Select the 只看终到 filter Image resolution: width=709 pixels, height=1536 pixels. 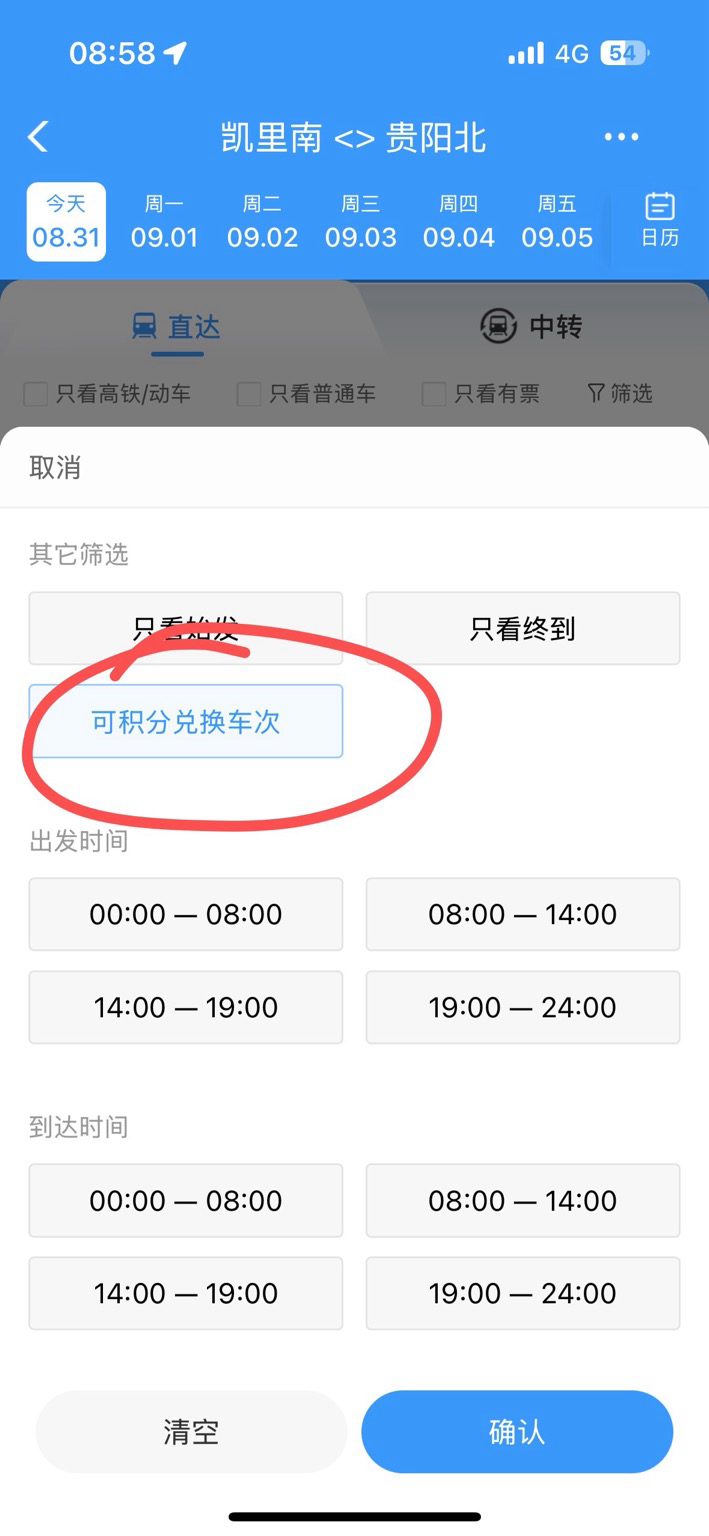pos(523,629)
